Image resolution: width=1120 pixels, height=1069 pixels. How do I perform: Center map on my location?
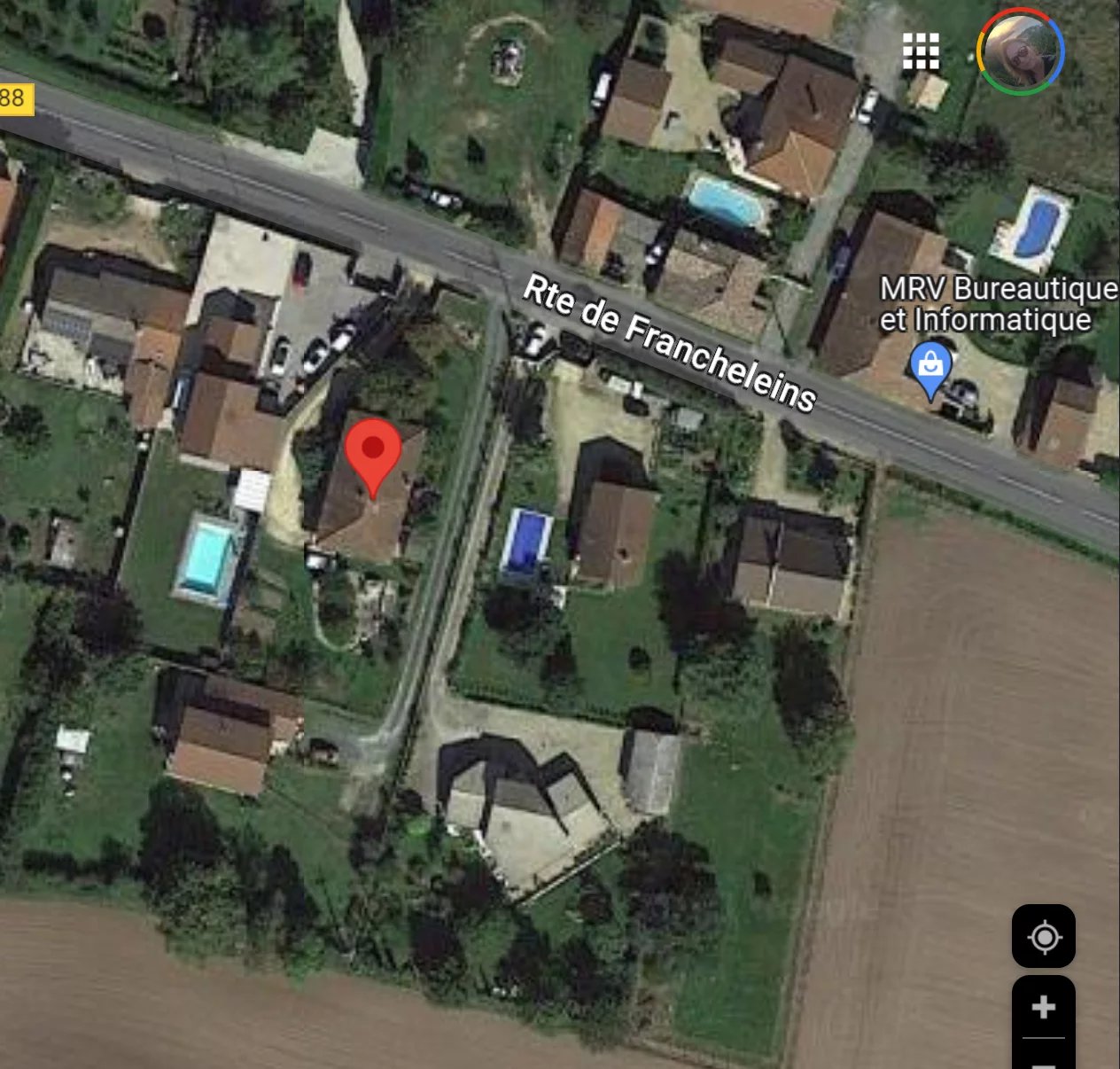click(1044, 937)
